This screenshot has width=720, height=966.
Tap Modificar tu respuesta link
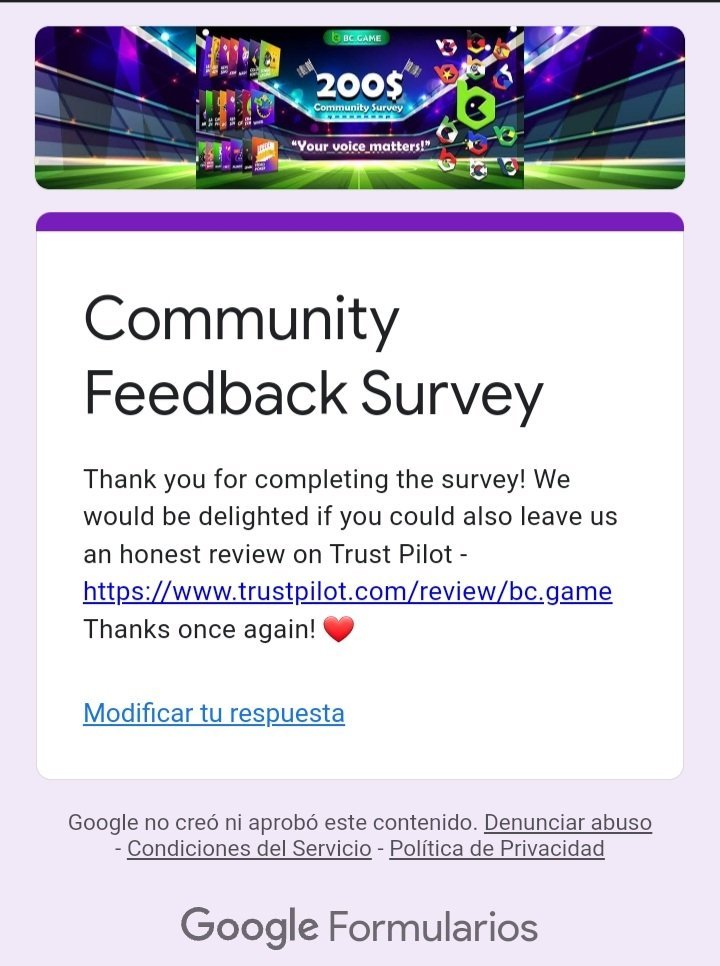(214, 713)
